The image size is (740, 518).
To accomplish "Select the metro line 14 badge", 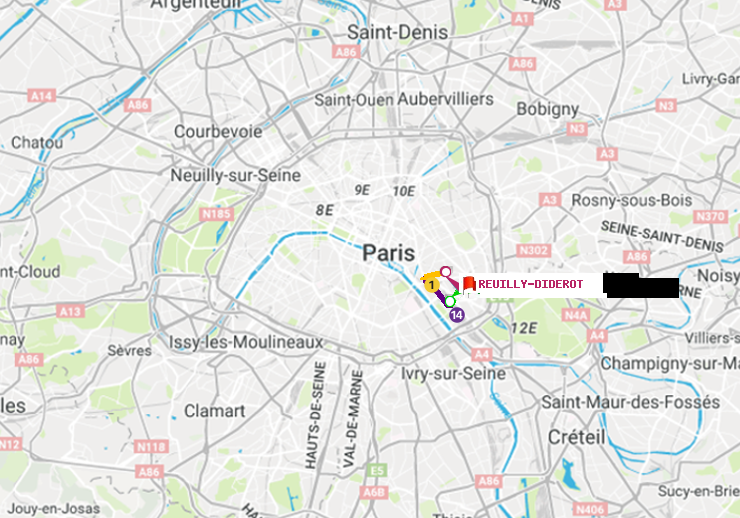I will pos(457,315).
